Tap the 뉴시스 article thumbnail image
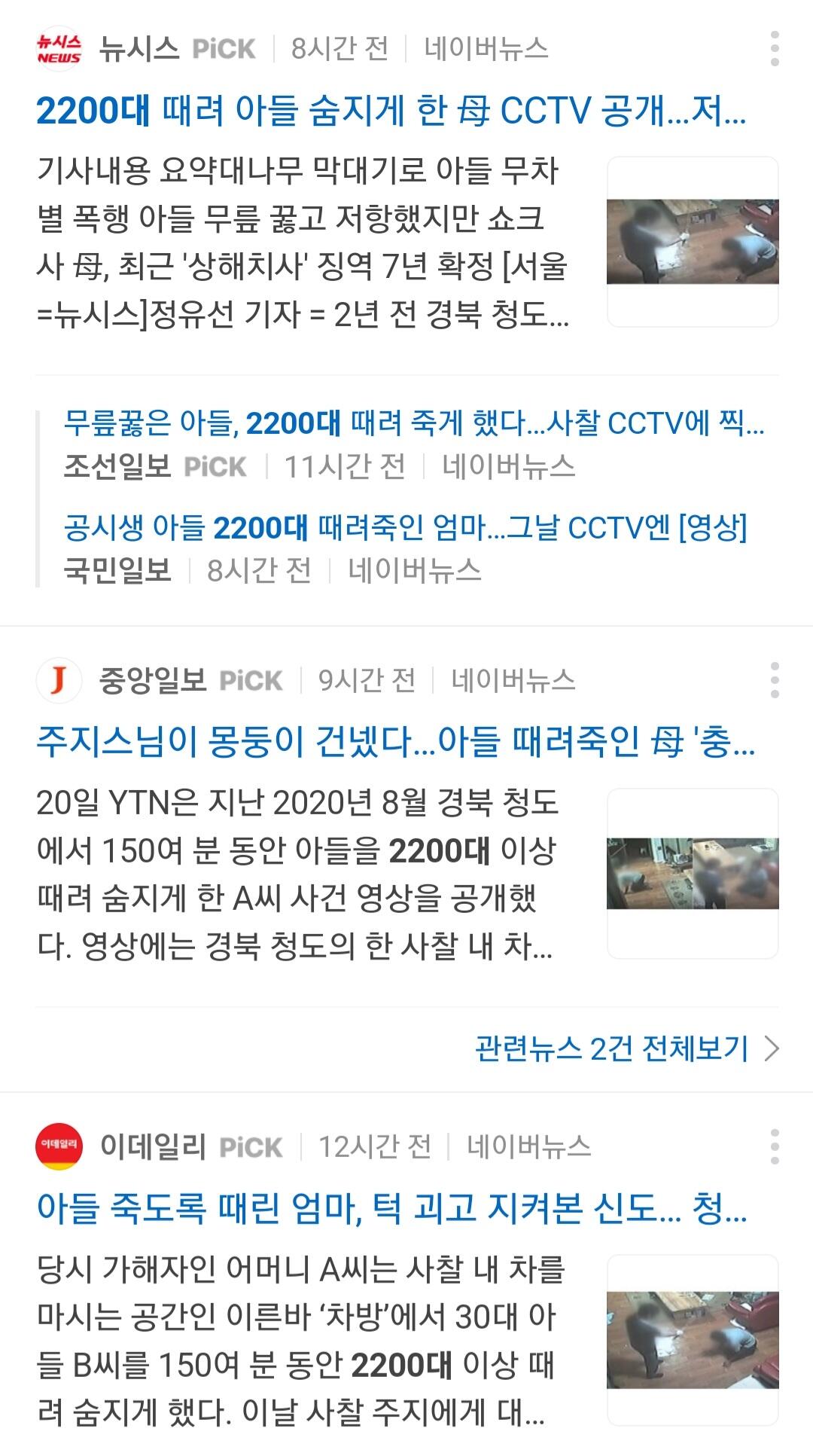The height and width of the screenshot is (1456, 813). click(x=693, y=242)
